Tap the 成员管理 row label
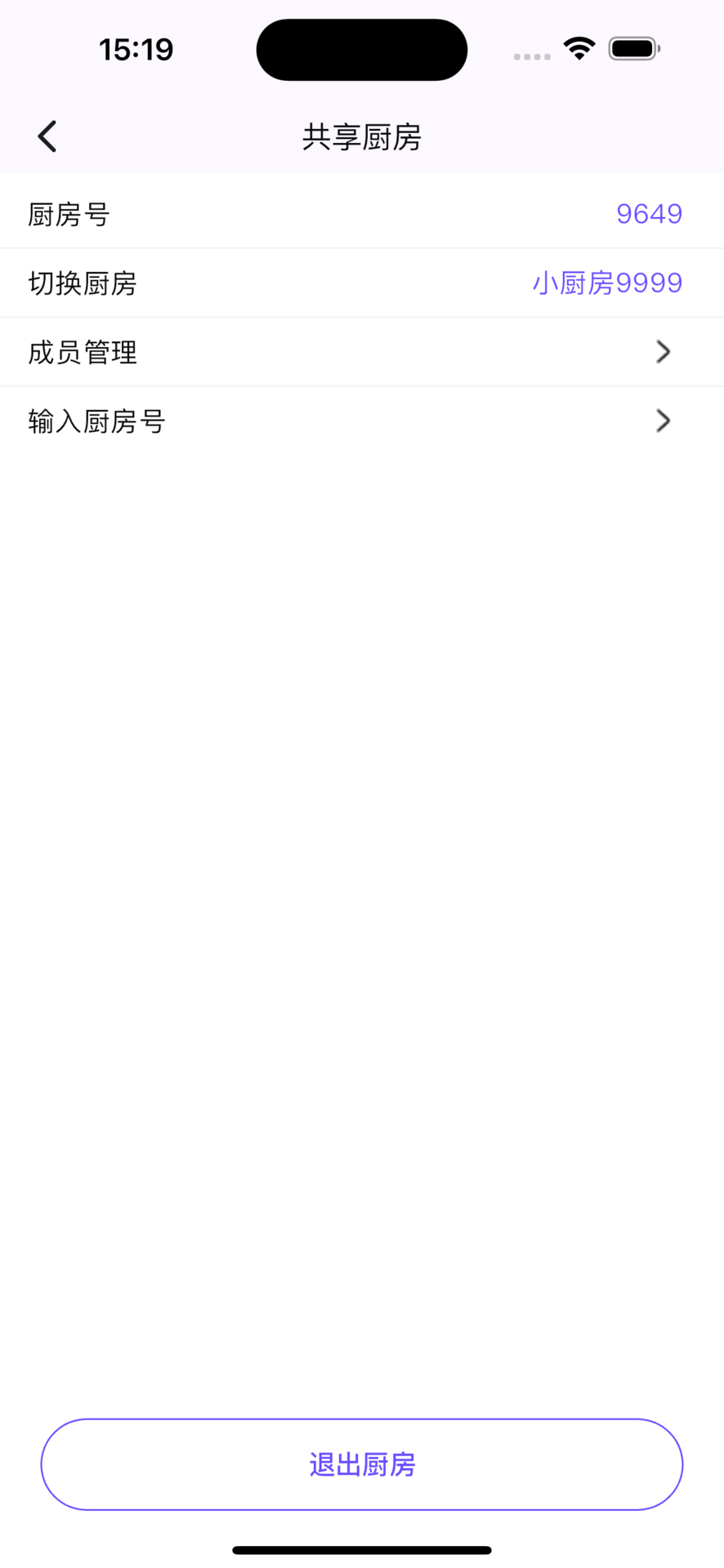This screenshot has height=1568, width=724. tap(82, 351)
